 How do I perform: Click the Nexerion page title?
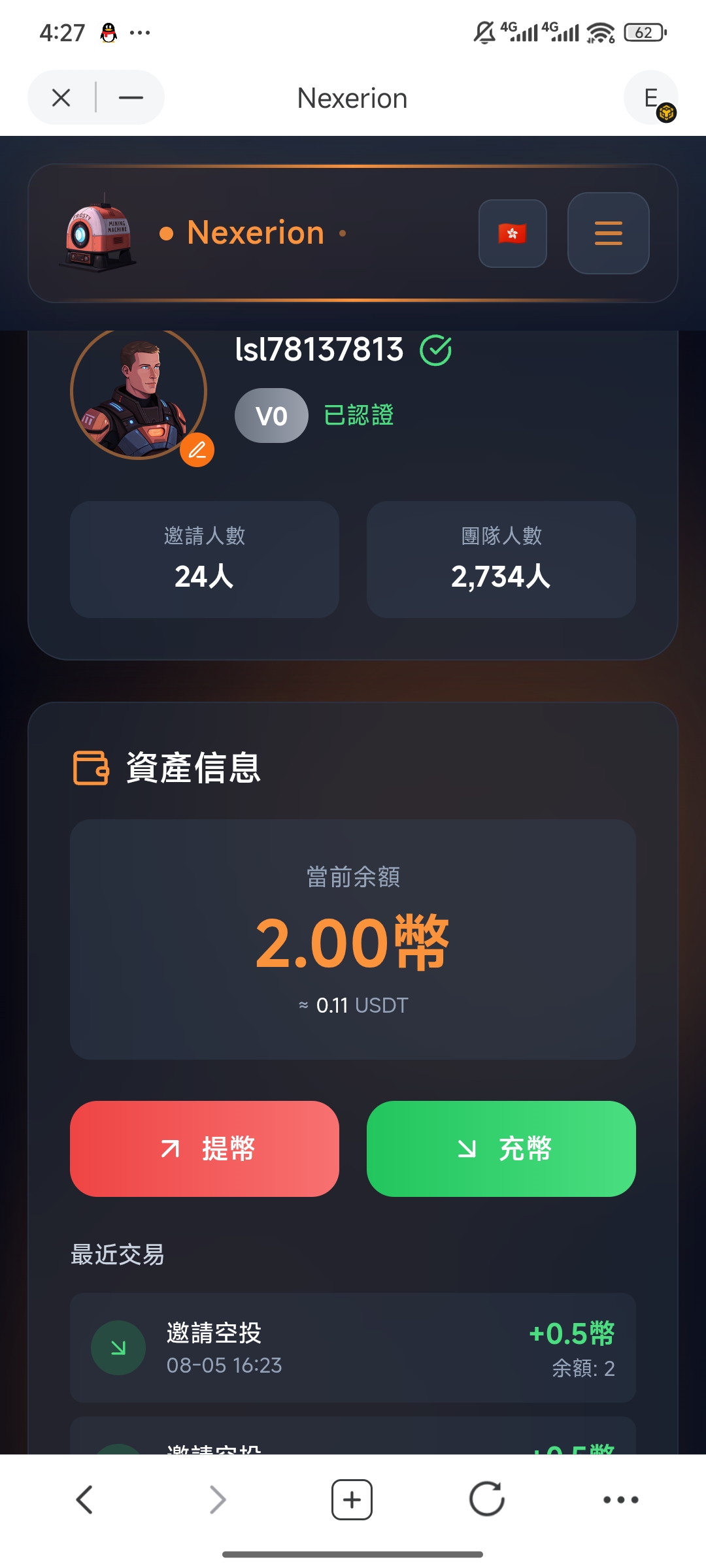coord(352,98)
